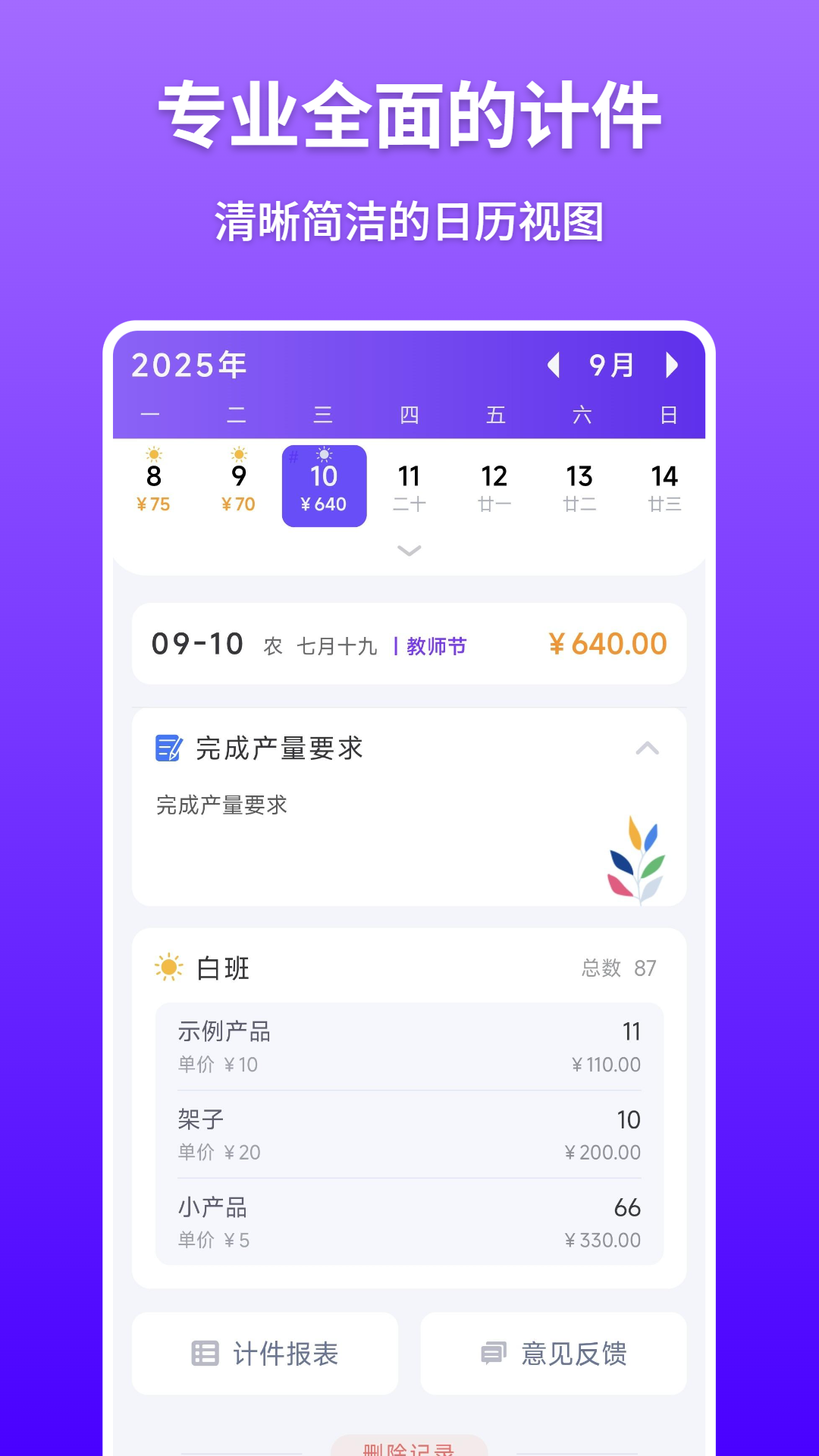The width and height of the screenshot is (819, 1456).
Task: Open the 计件报表 piecework report
Action: (x=264, y=1354)
